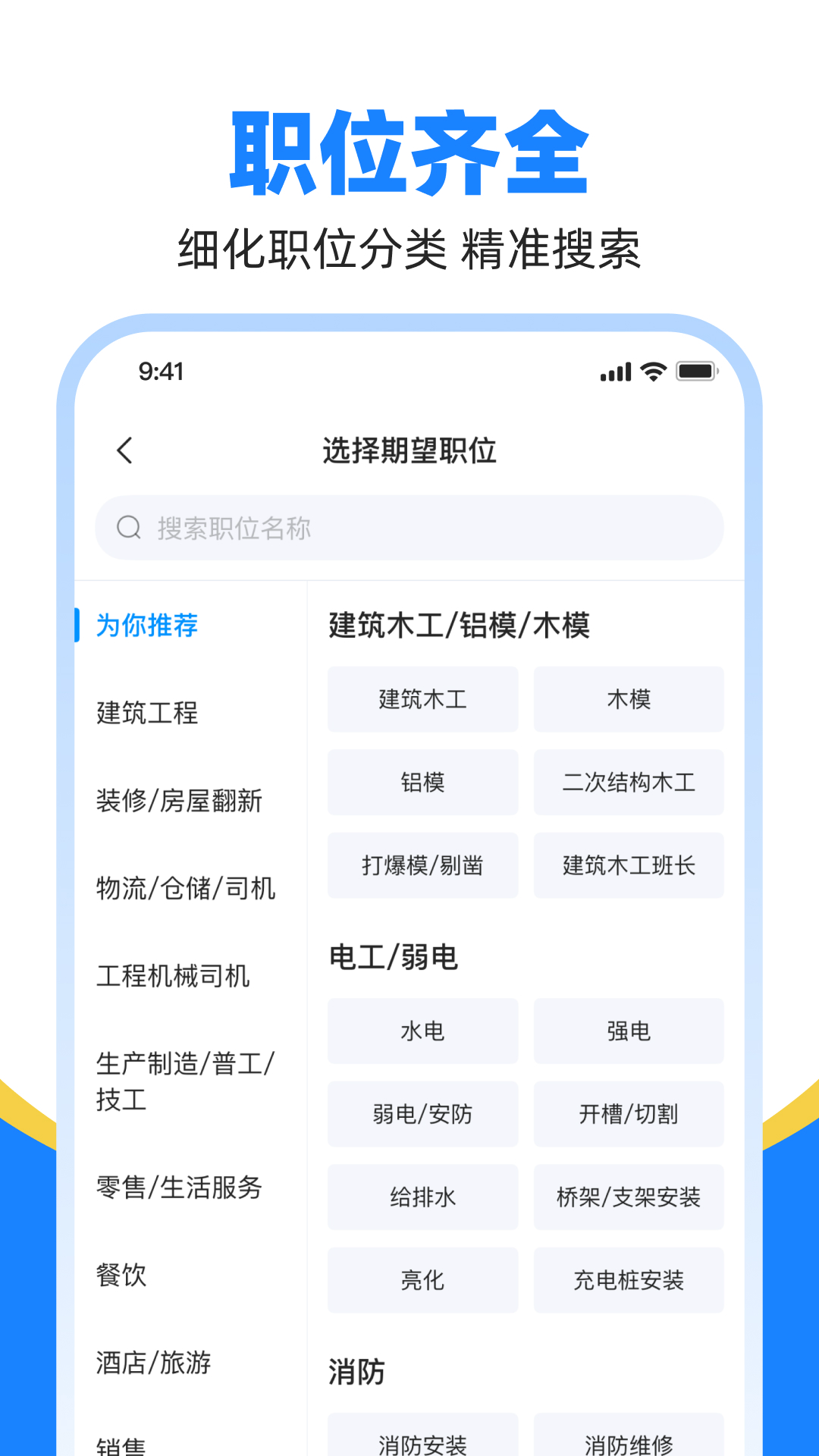Choose the 建筑木工 job option
Viewport: 819px width, 1456px height.
tap(422, 699)
